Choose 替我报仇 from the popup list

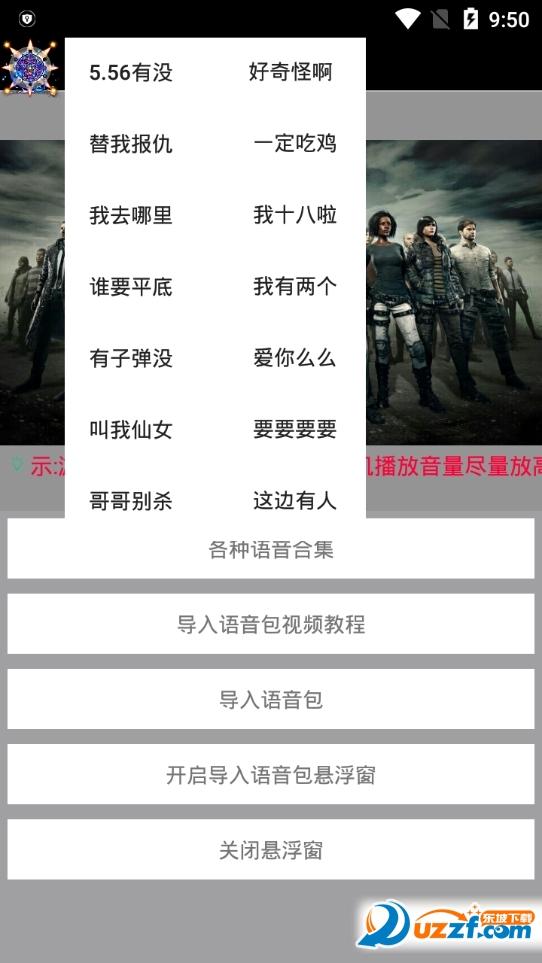(x=131, y=144)
